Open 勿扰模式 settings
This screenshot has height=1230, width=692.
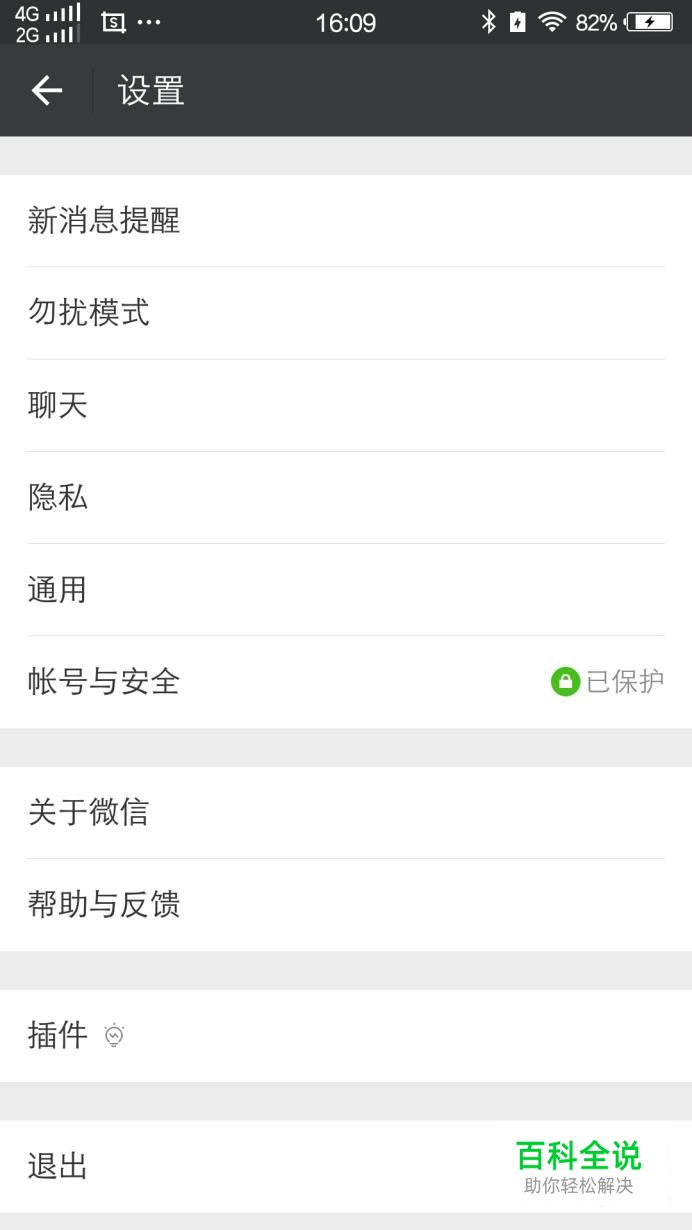pos(346,313)
